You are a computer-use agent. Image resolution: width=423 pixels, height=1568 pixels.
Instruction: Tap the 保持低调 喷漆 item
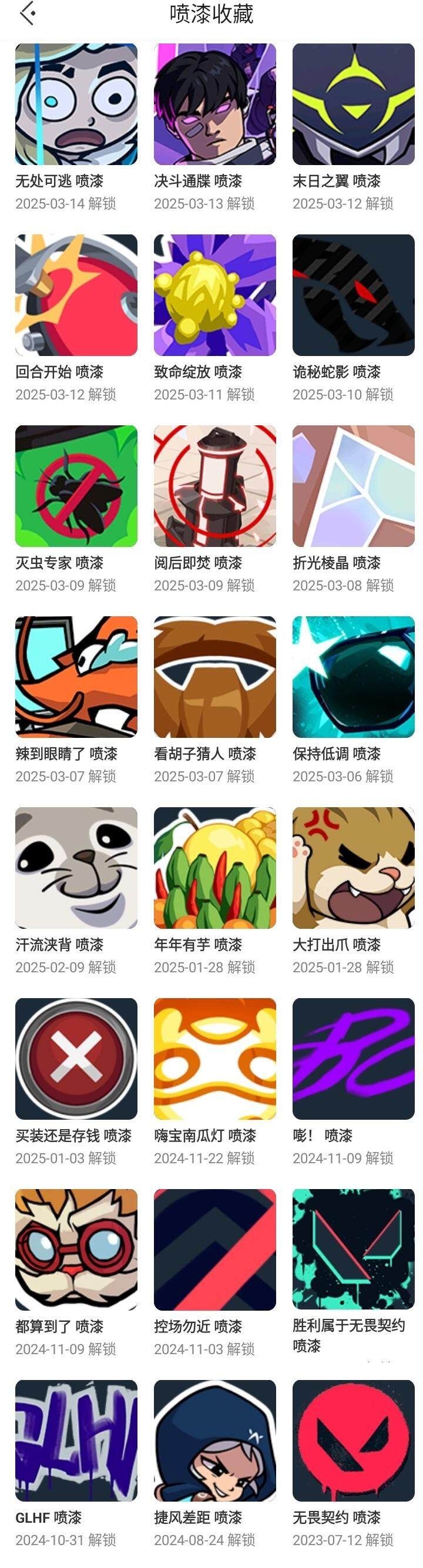point(354,677)
